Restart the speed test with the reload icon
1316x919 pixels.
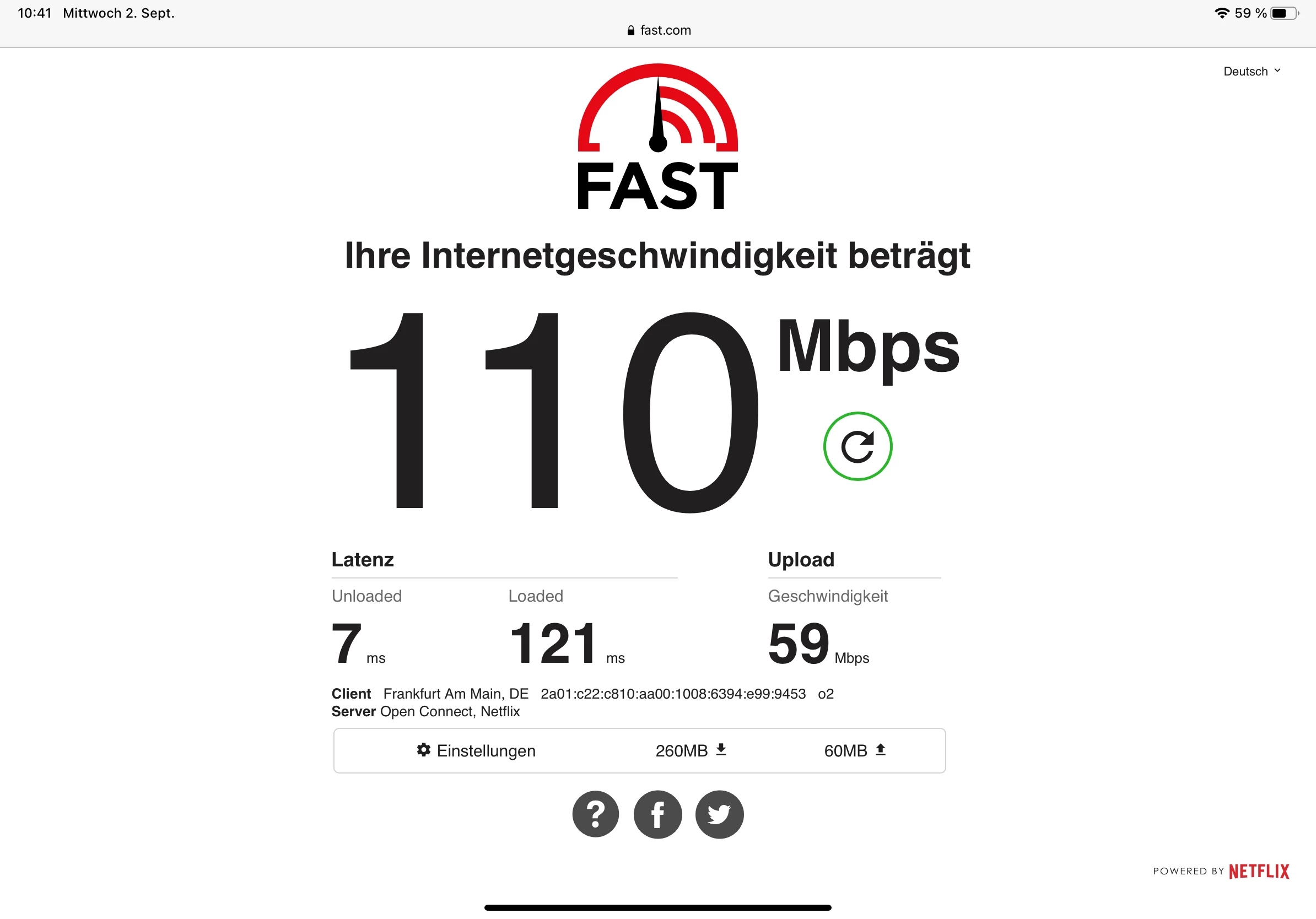tap(857, 446)
